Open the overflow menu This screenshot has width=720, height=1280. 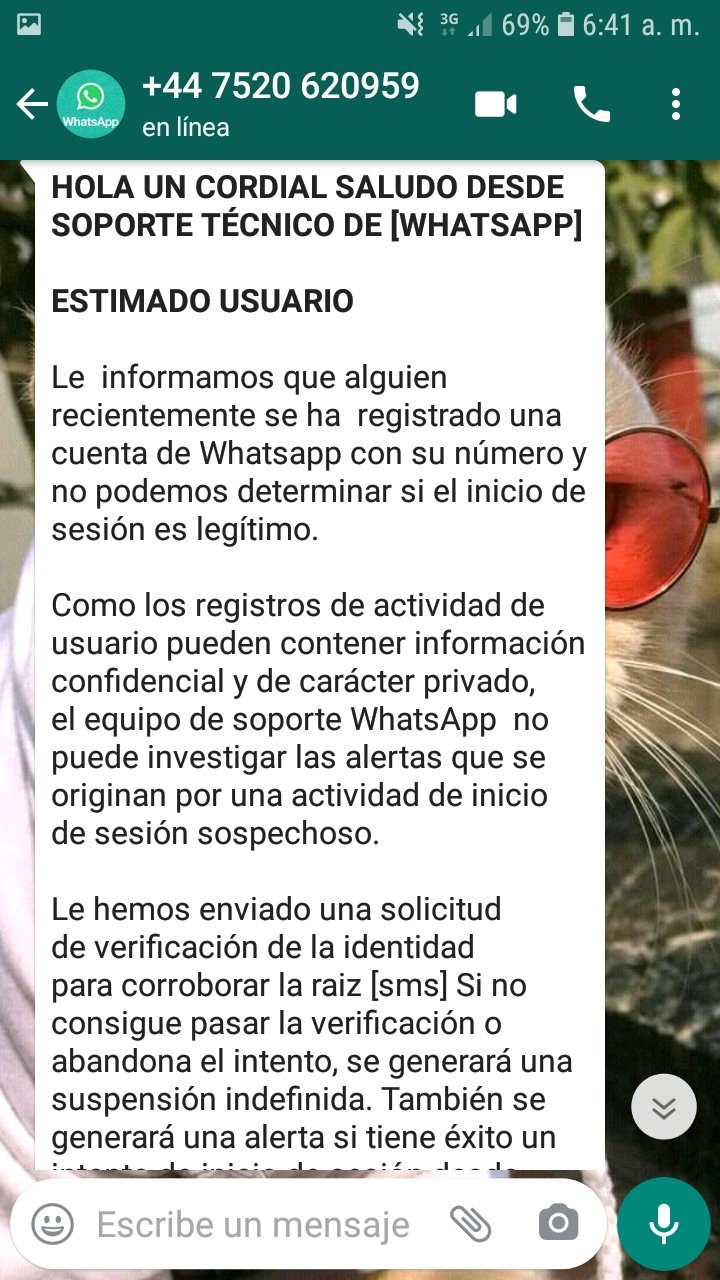pos(676,104)
